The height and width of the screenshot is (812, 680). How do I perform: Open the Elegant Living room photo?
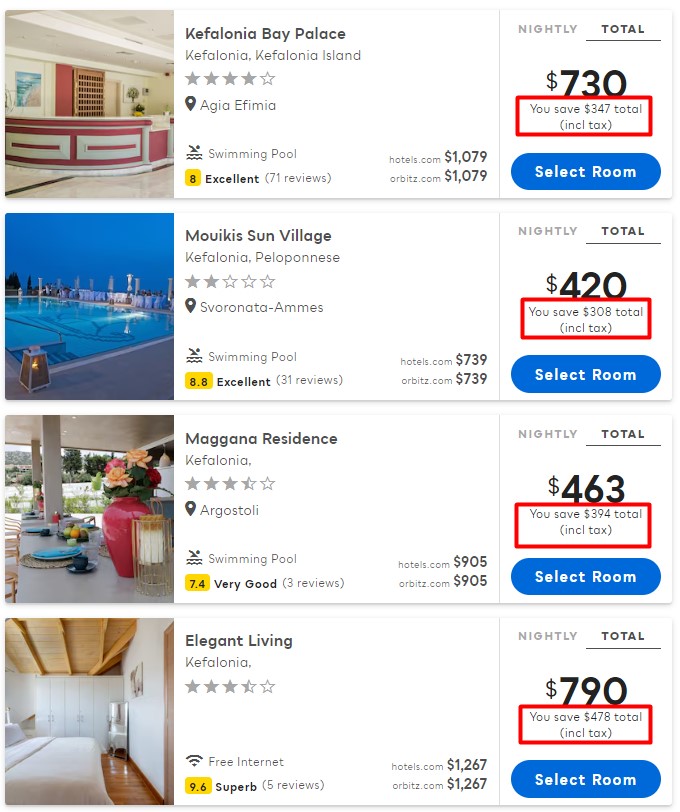click(89, 711)
